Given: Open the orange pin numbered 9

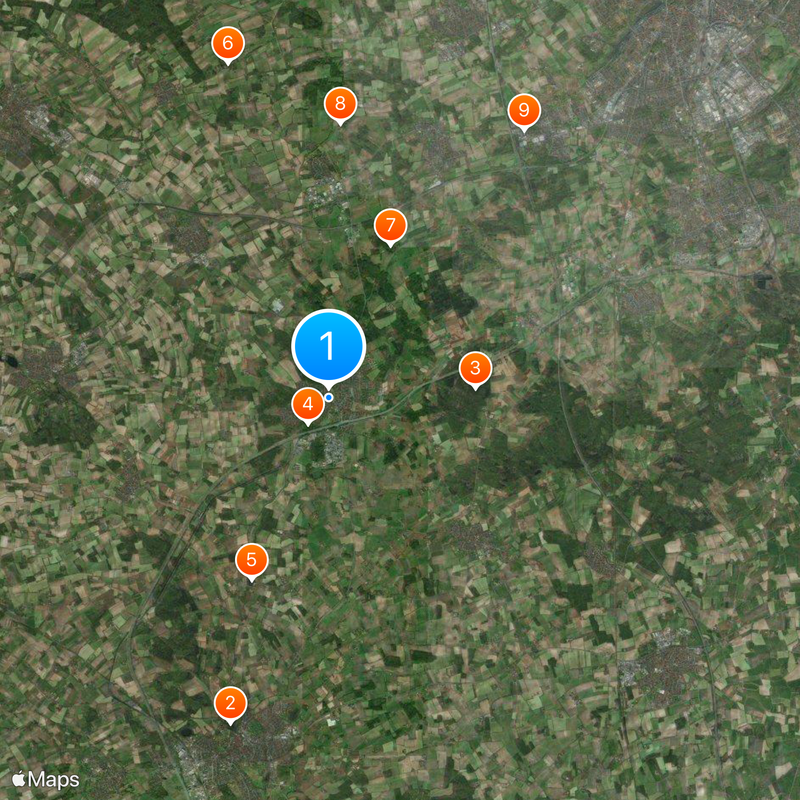Looking at the screenshot, I should click(522, 110).
